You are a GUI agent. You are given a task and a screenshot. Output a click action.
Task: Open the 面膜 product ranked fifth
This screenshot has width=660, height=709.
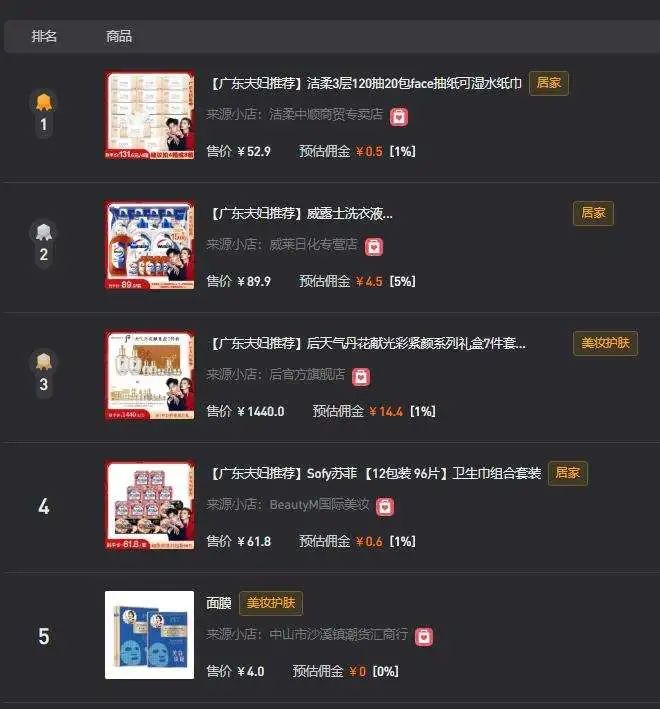coord(218,604)
